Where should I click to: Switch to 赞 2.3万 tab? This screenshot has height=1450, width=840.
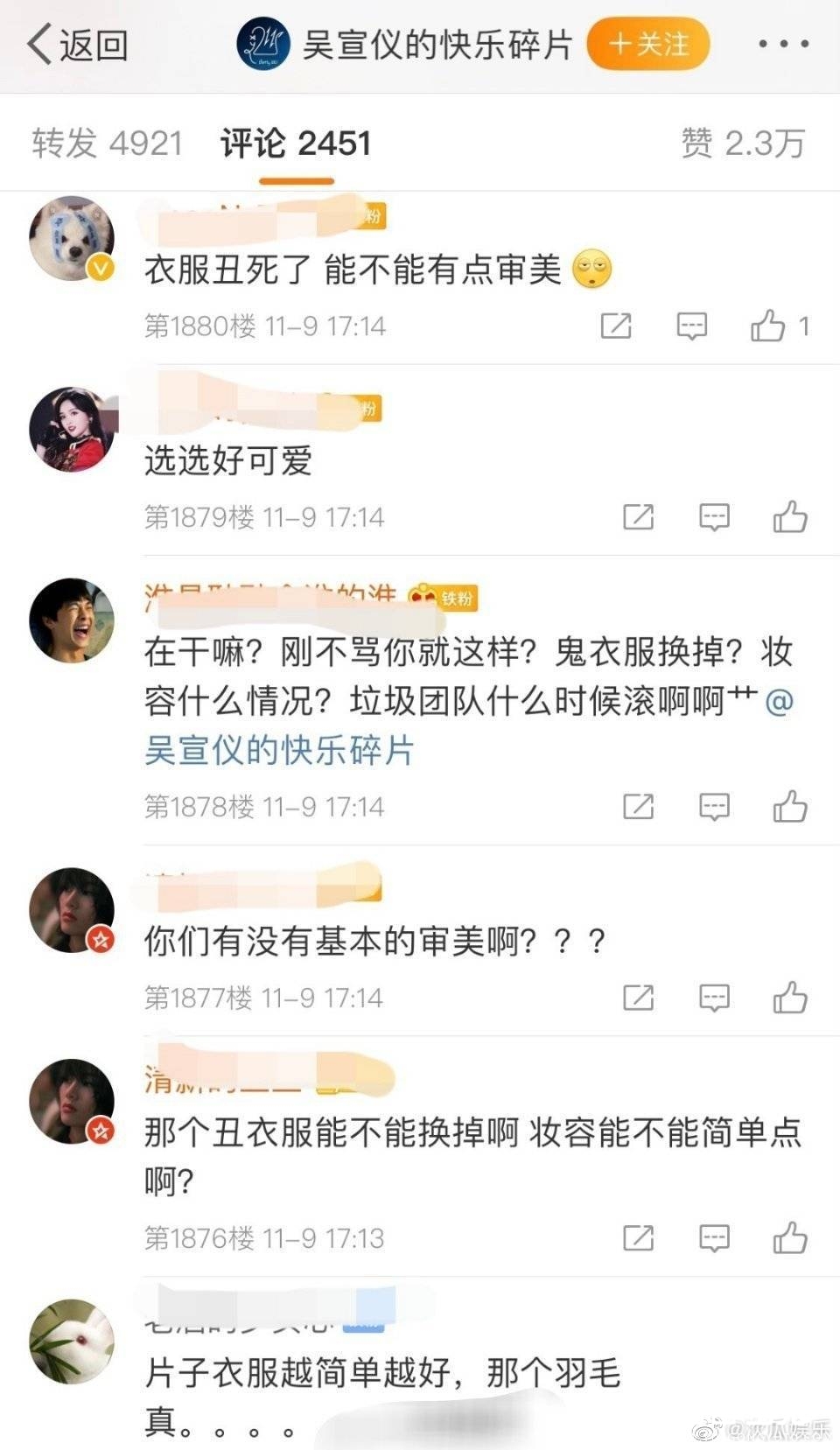(x=742, y=143)
